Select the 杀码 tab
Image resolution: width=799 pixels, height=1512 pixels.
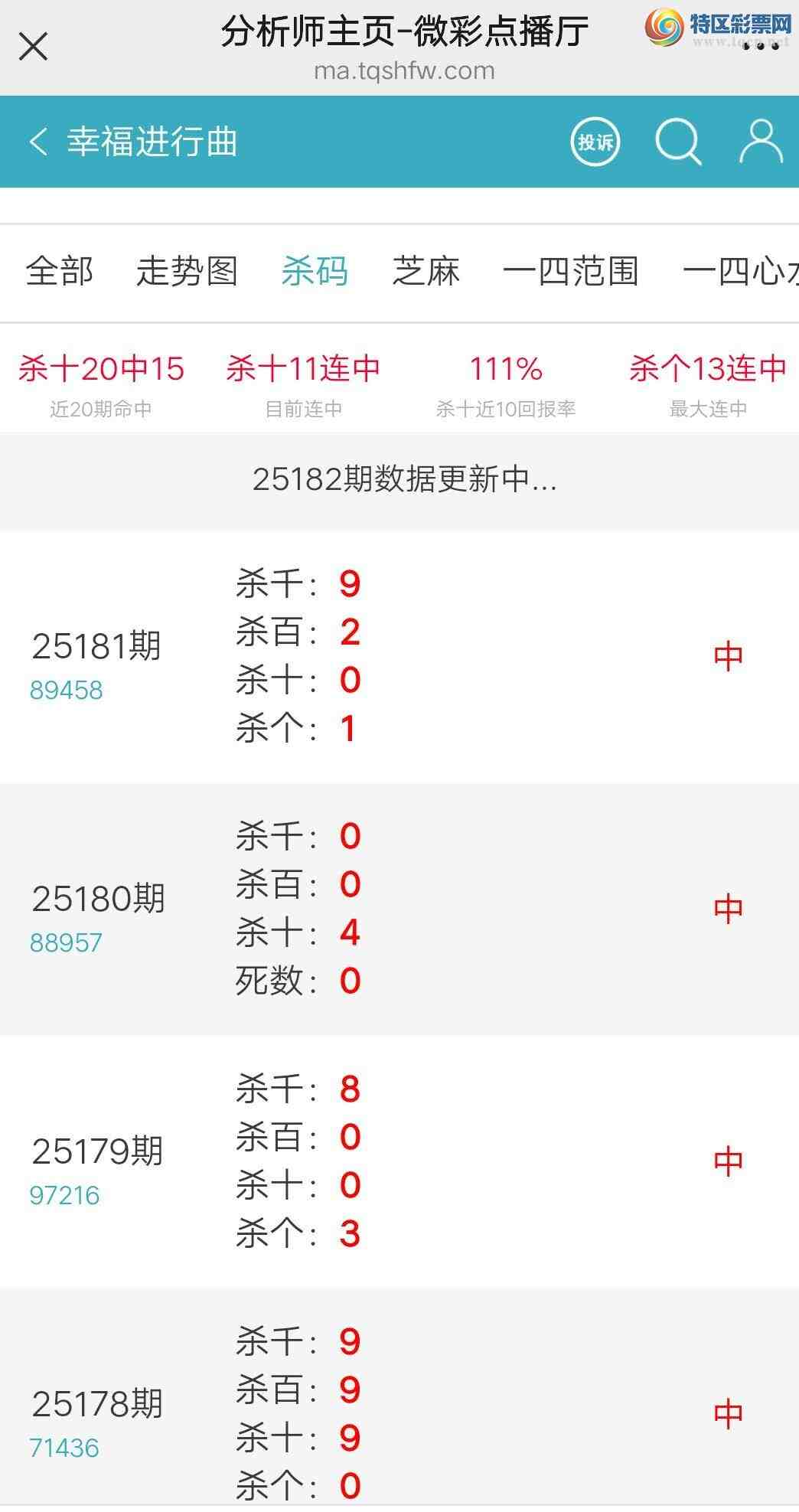pos(315,272)
